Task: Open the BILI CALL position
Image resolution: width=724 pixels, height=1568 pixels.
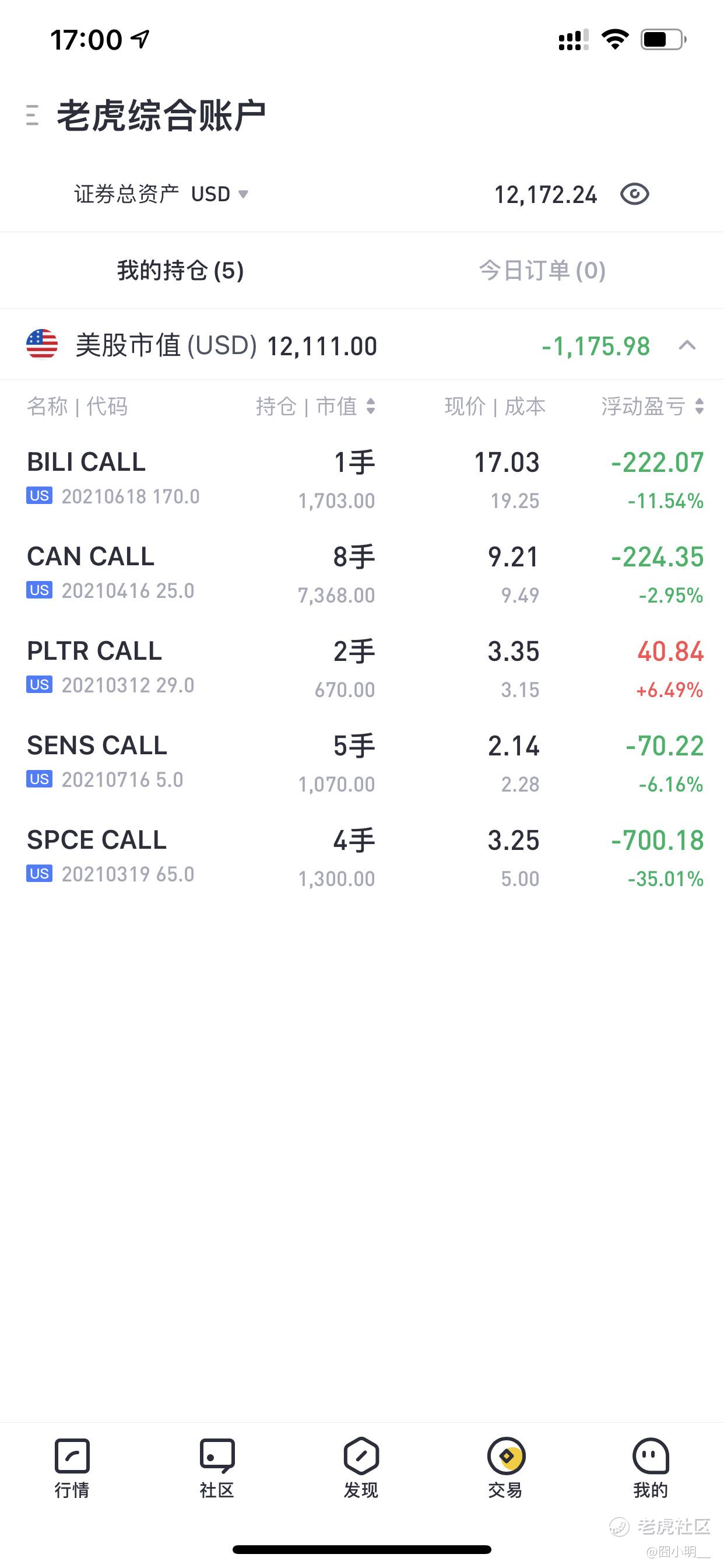Action: pos(362,480)
